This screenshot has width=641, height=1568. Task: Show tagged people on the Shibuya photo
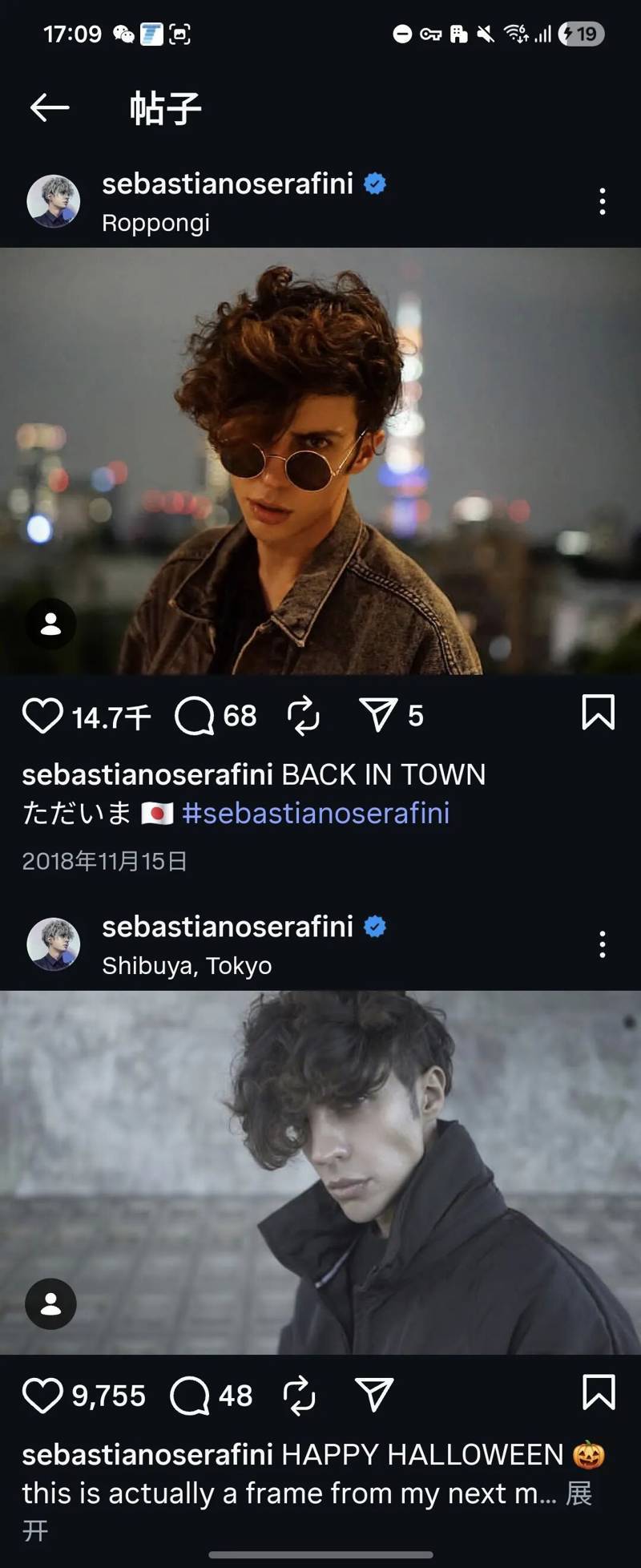[x=51, y=1304]
